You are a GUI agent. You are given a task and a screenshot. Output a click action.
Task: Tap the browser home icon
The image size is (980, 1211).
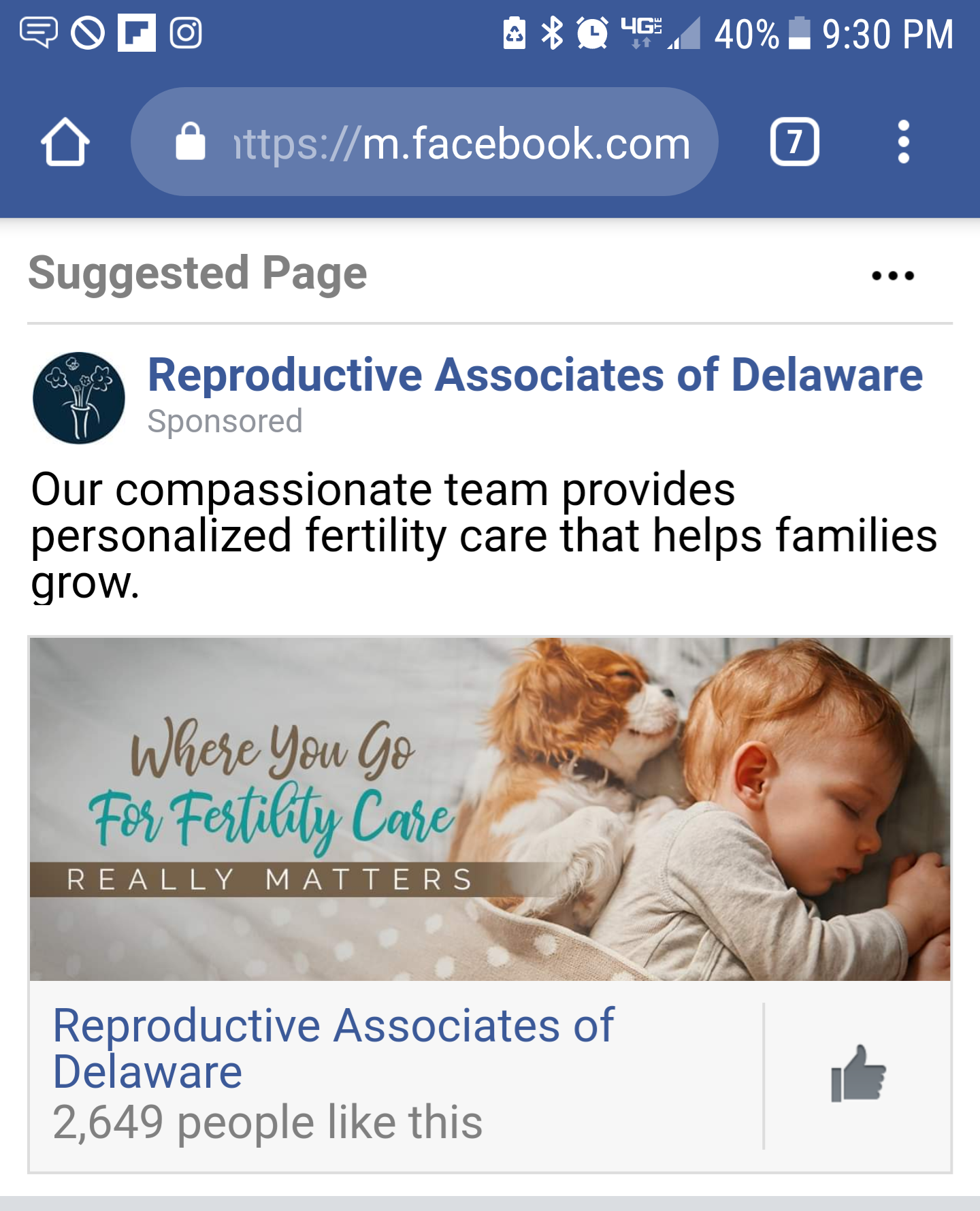point(65,142)
